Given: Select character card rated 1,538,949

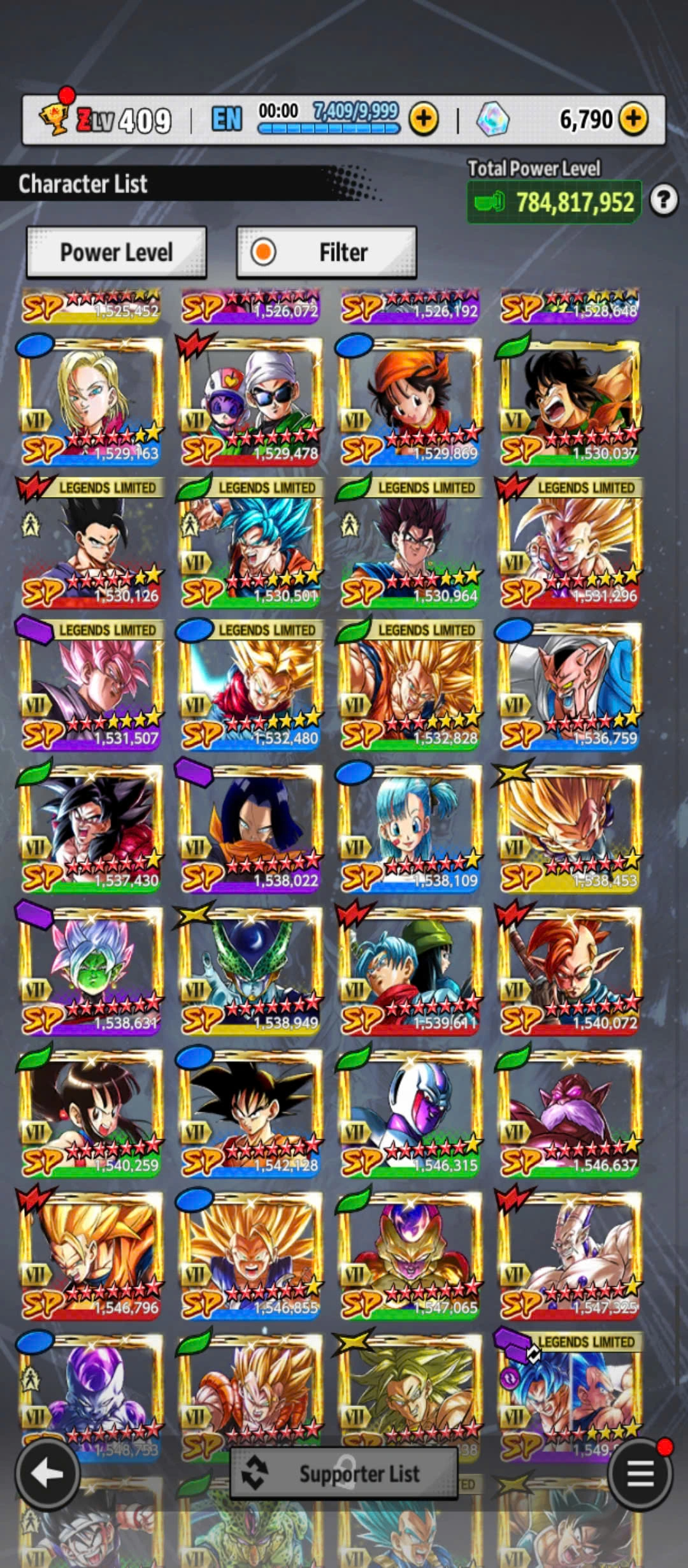Looking at the screenshot, I should tap(250, 970).
